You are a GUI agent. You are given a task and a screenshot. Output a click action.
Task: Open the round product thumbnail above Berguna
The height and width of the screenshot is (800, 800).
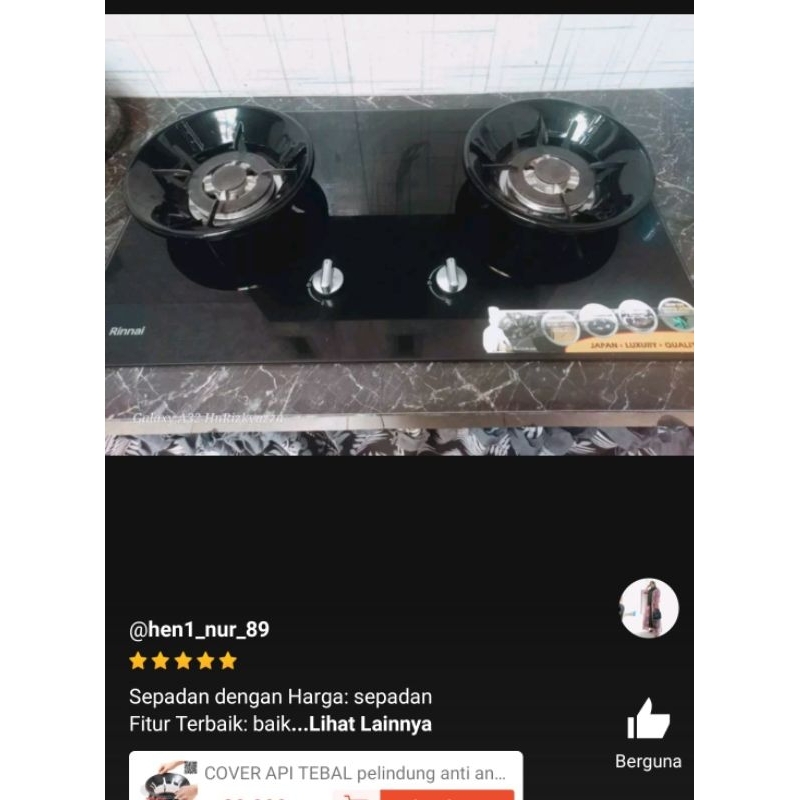click(648, 608)
